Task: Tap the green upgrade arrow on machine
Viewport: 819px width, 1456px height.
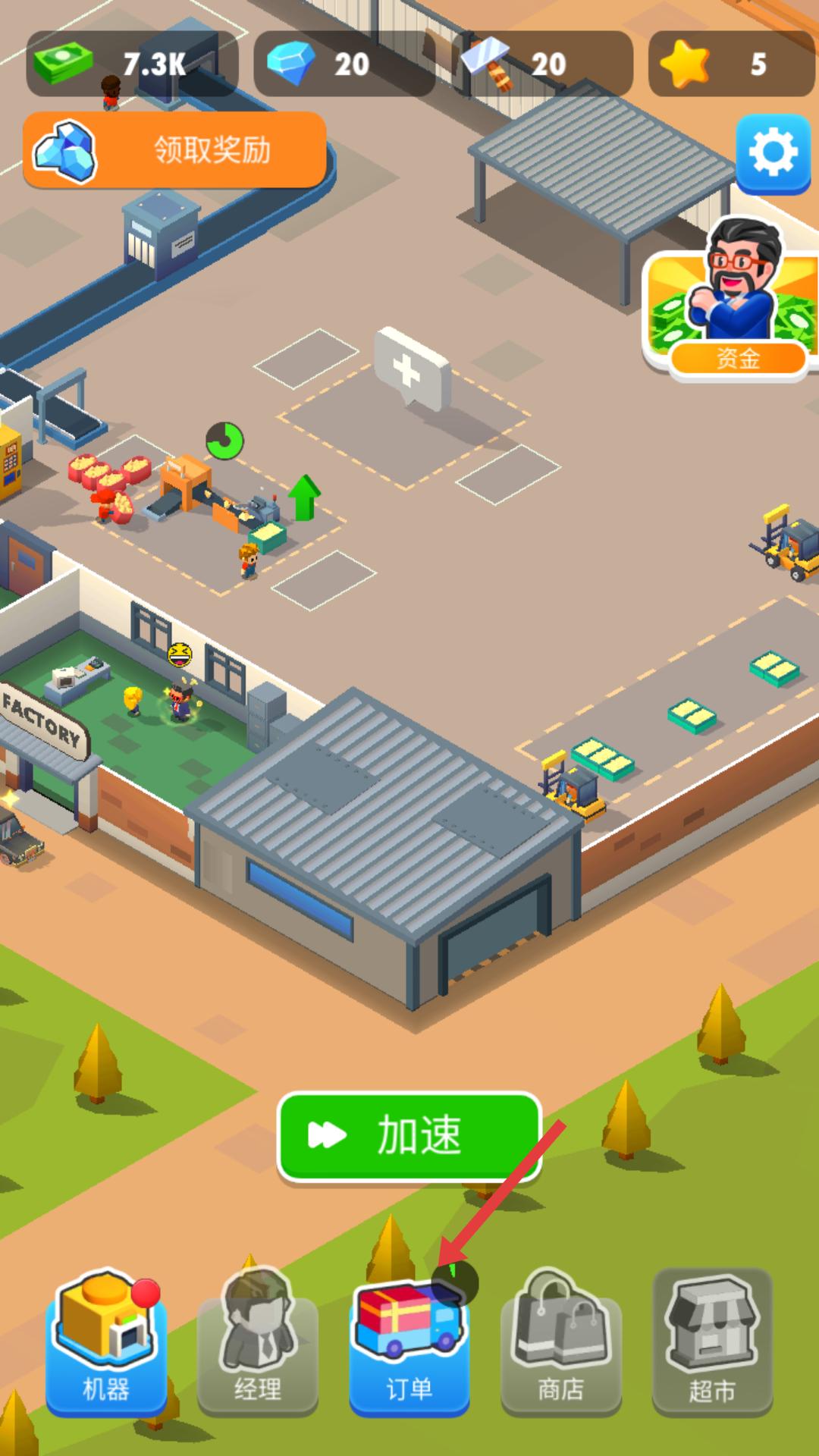Action: coord(305,497)
